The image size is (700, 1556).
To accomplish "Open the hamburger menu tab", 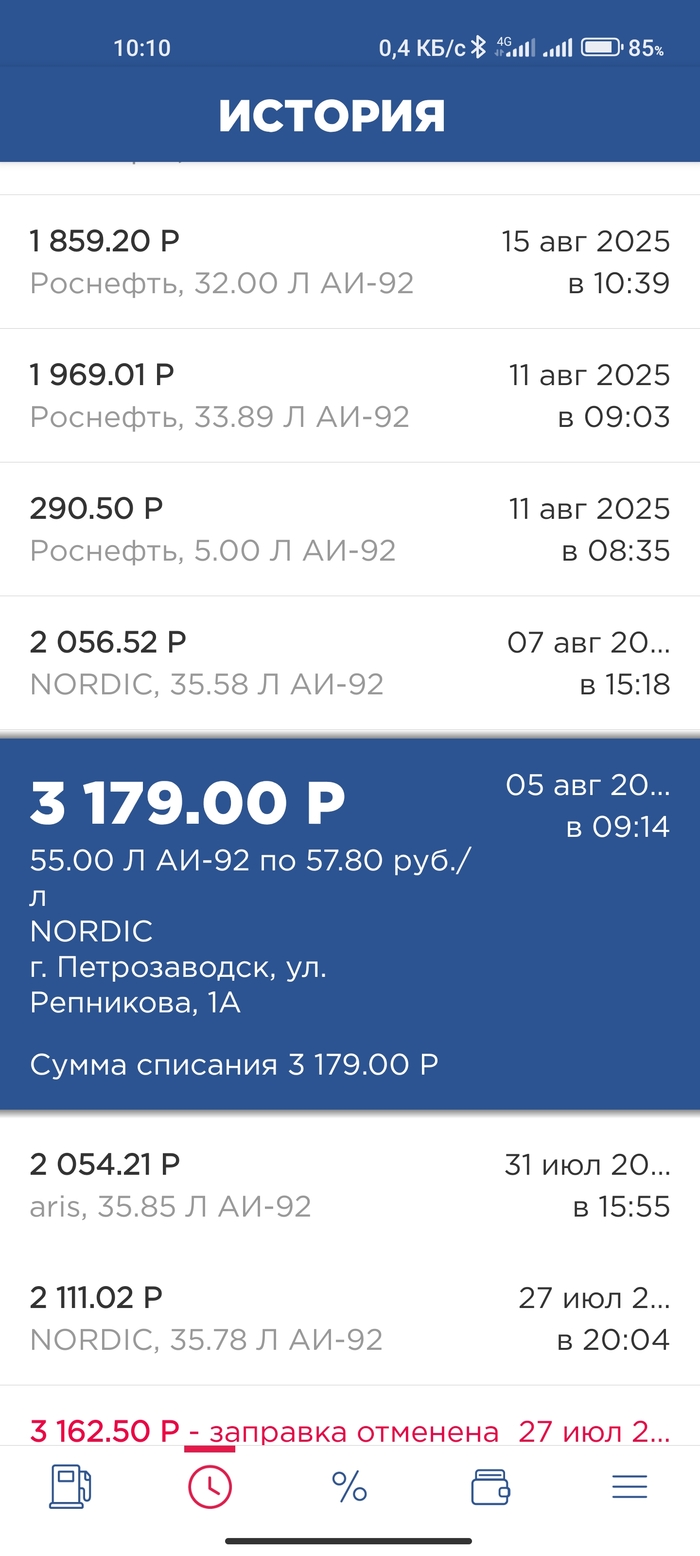I will click(x=629, y=1487).
